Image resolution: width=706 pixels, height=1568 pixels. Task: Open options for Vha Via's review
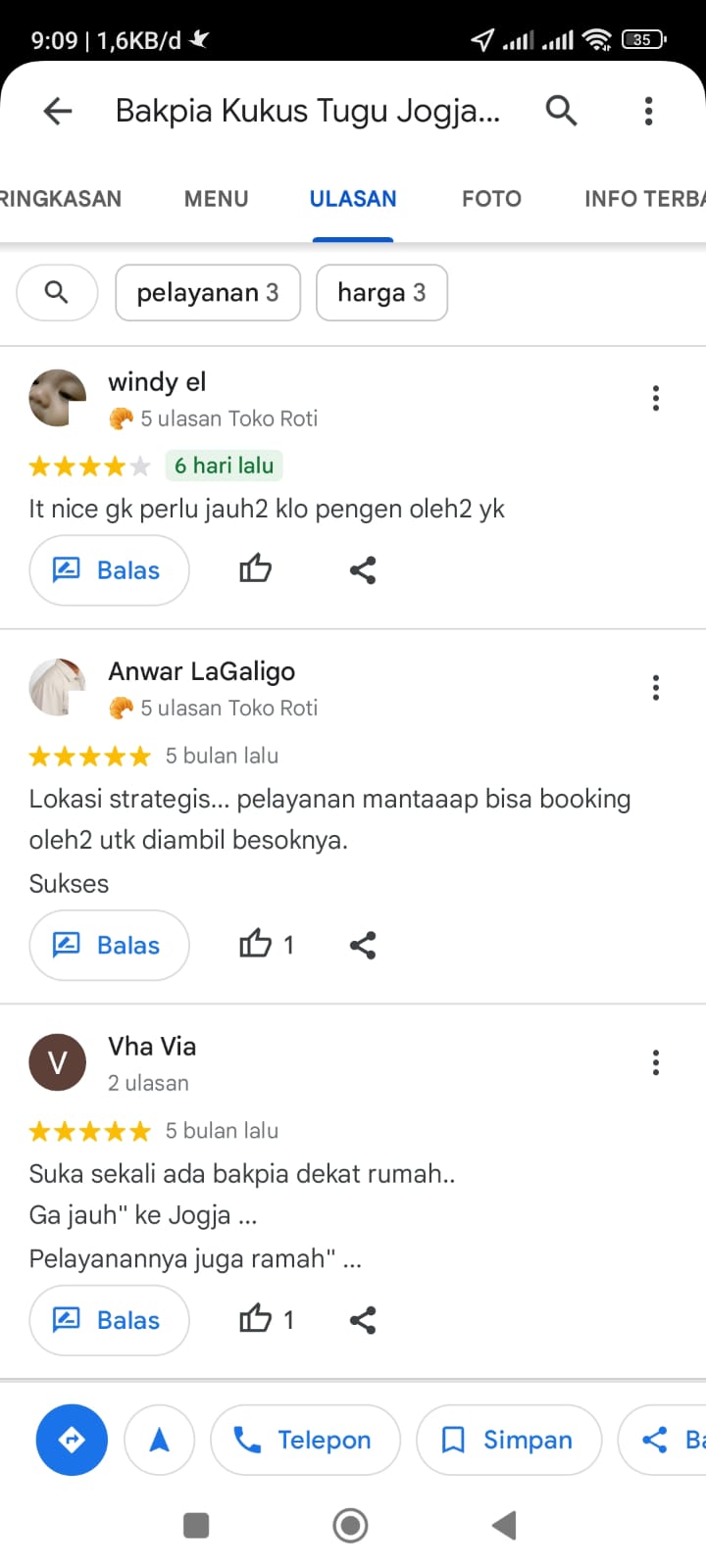tap(655, 1063)
